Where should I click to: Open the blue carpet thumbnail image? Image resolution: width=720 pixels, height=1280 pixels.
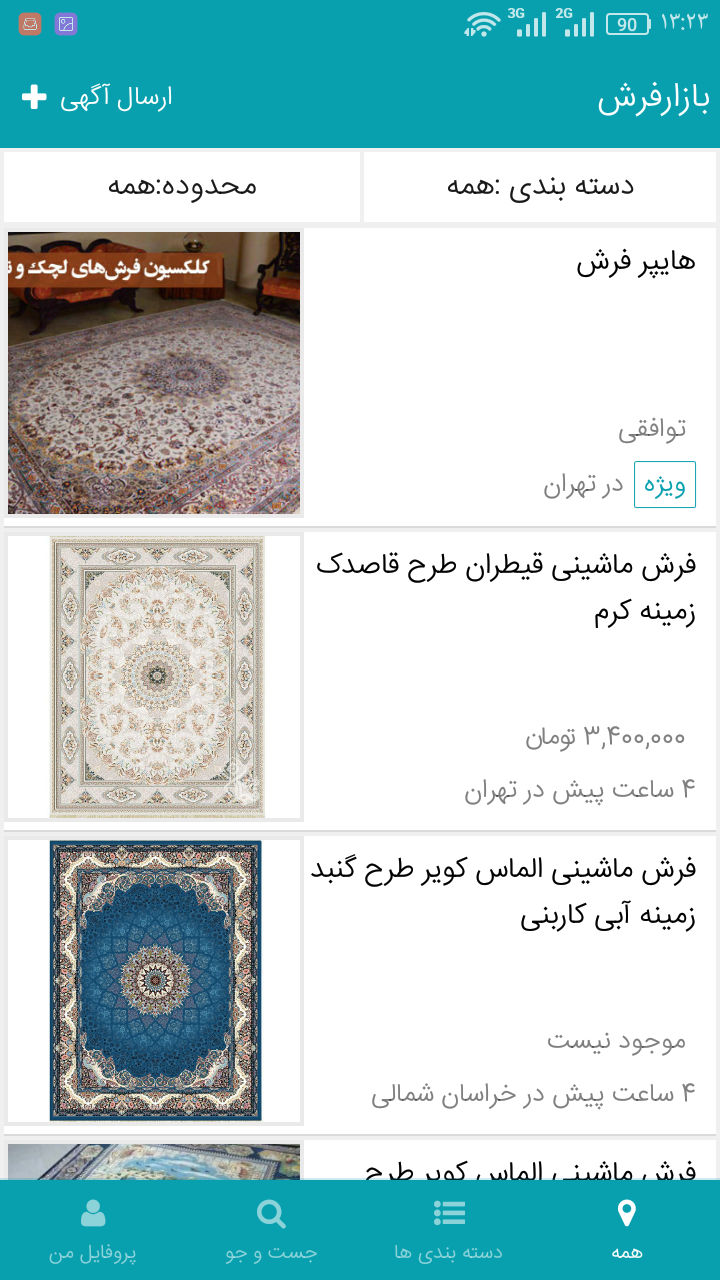155,981
